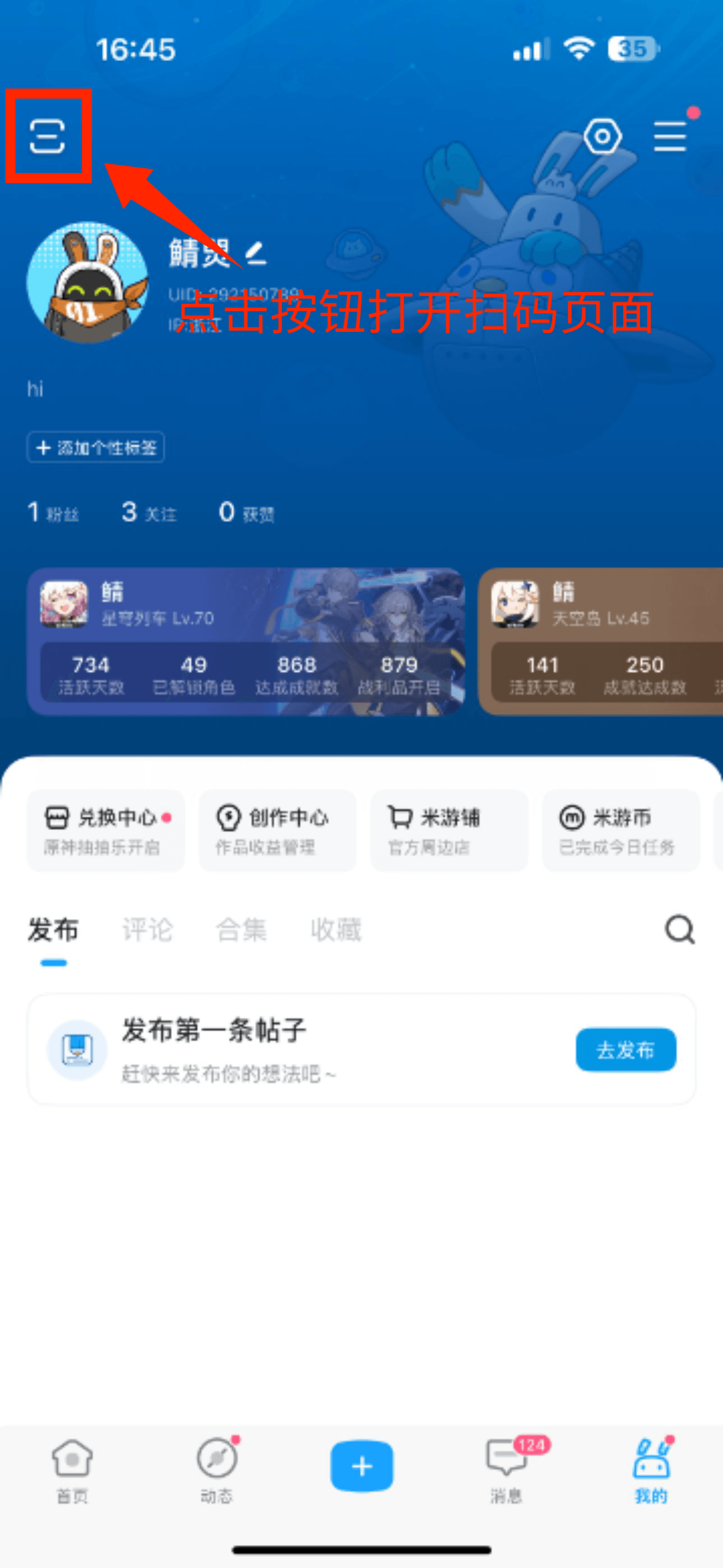Switch to the 合集 tab
The width and height of the screenshot is (723, 1568).
point(242,929)
